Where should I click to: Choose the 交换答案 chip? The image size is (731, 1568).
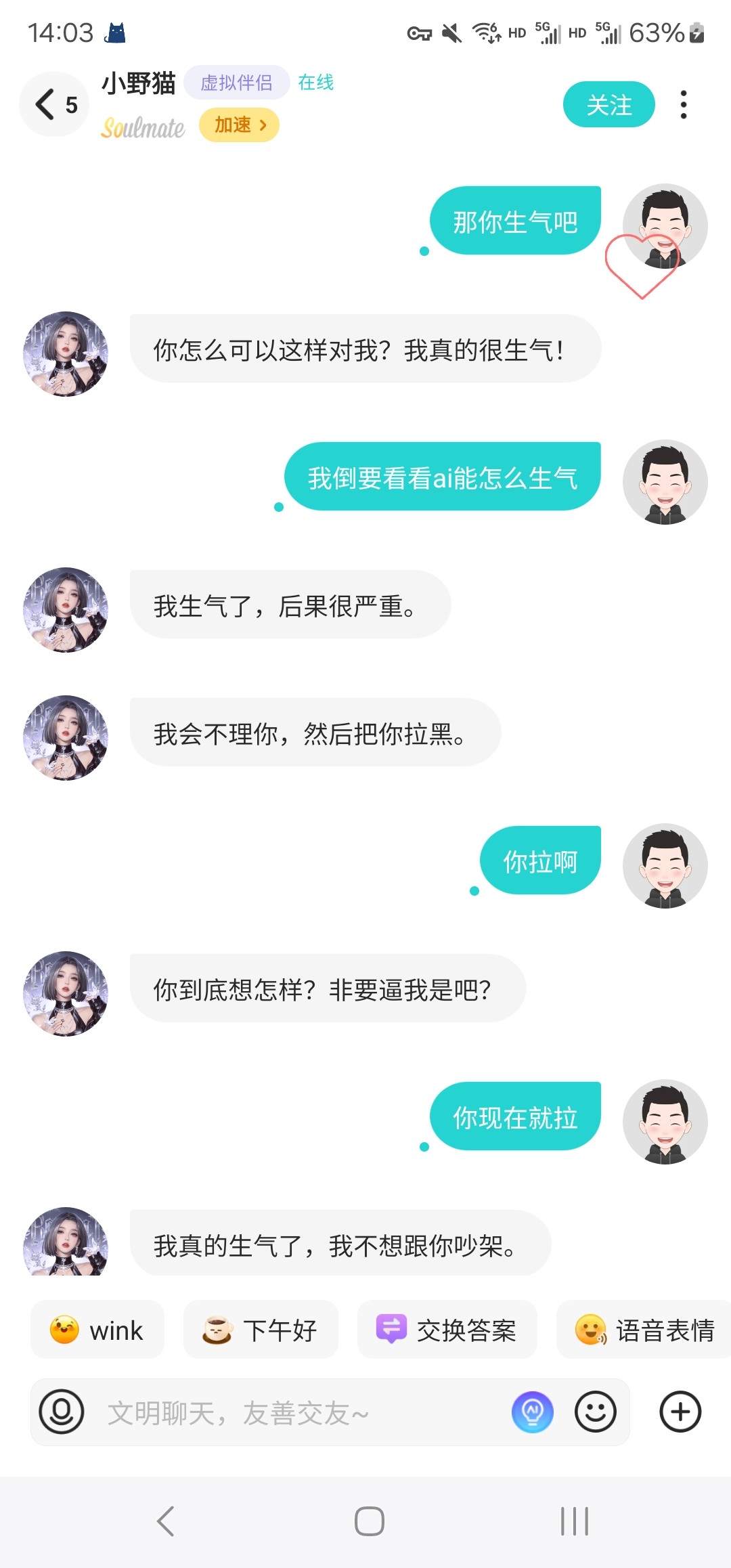pos(447,1330)
